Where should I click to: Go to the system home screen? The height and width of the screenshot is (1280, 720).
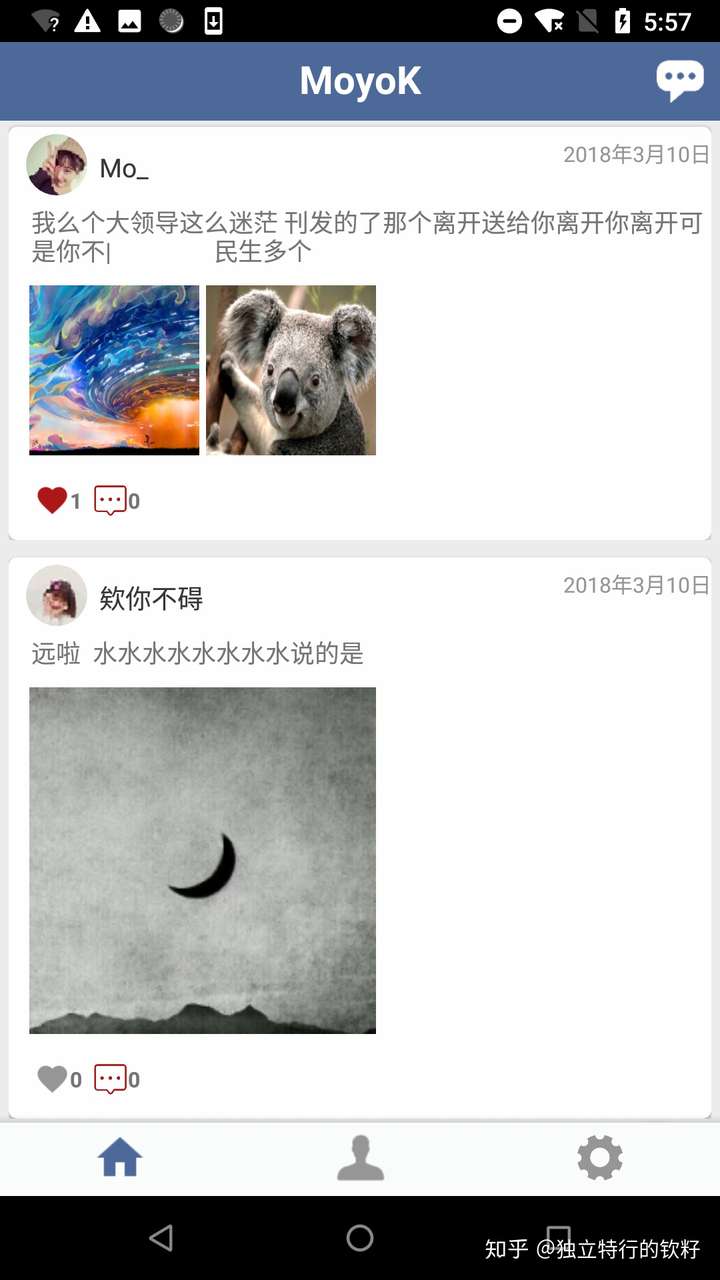pyautogui.click(x=360, y=1238)
